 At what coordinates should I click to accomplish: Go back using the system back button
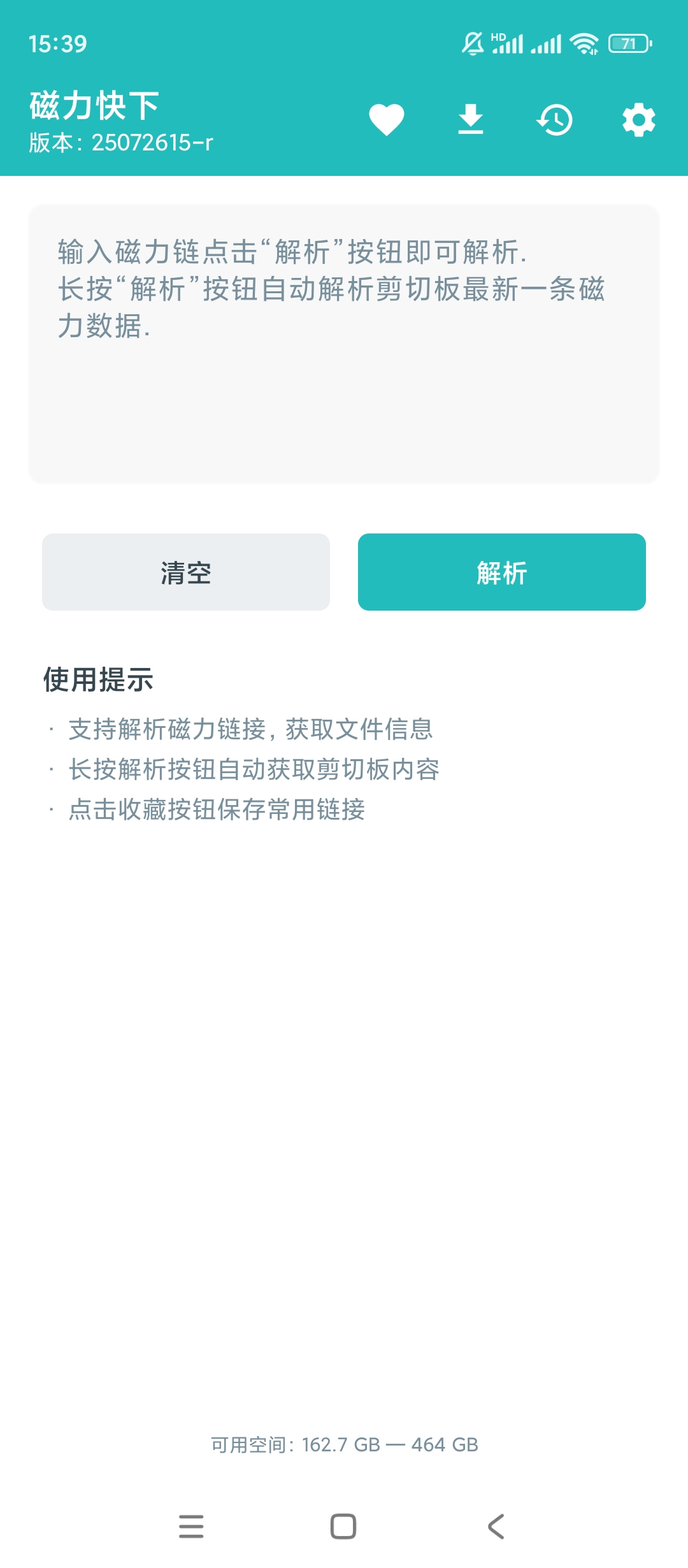(496, 1527)
